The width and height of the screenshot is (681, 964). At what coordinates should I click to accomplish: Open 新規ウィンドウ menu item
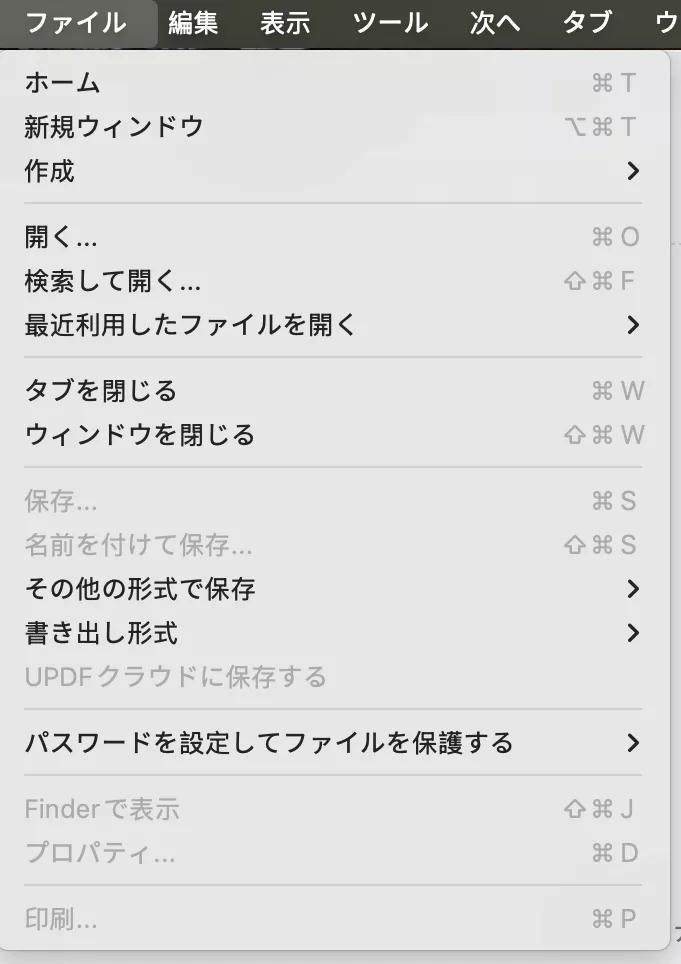click(x=114, y=127)
